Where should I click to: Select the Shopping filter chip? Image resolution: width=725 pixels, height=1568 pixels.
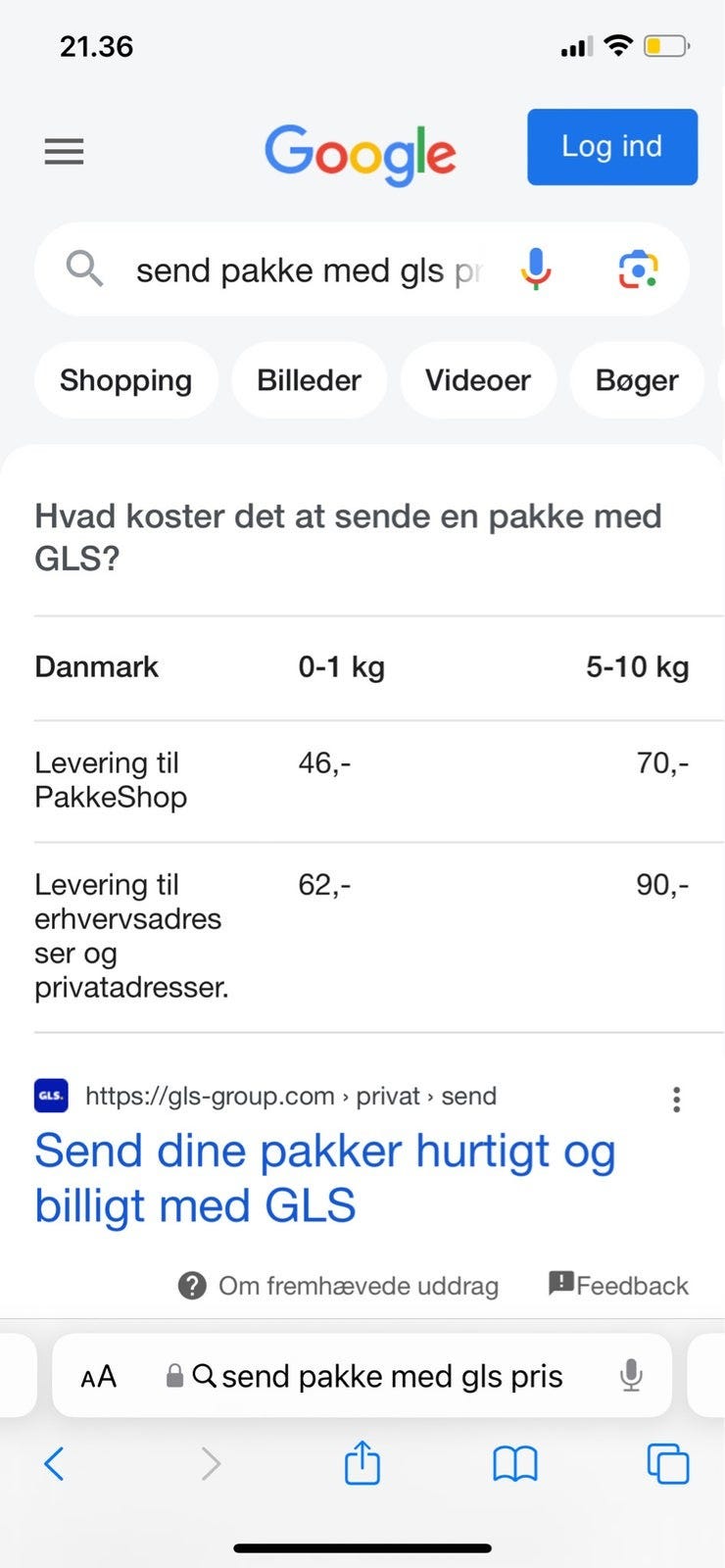[x=125, y=380]
